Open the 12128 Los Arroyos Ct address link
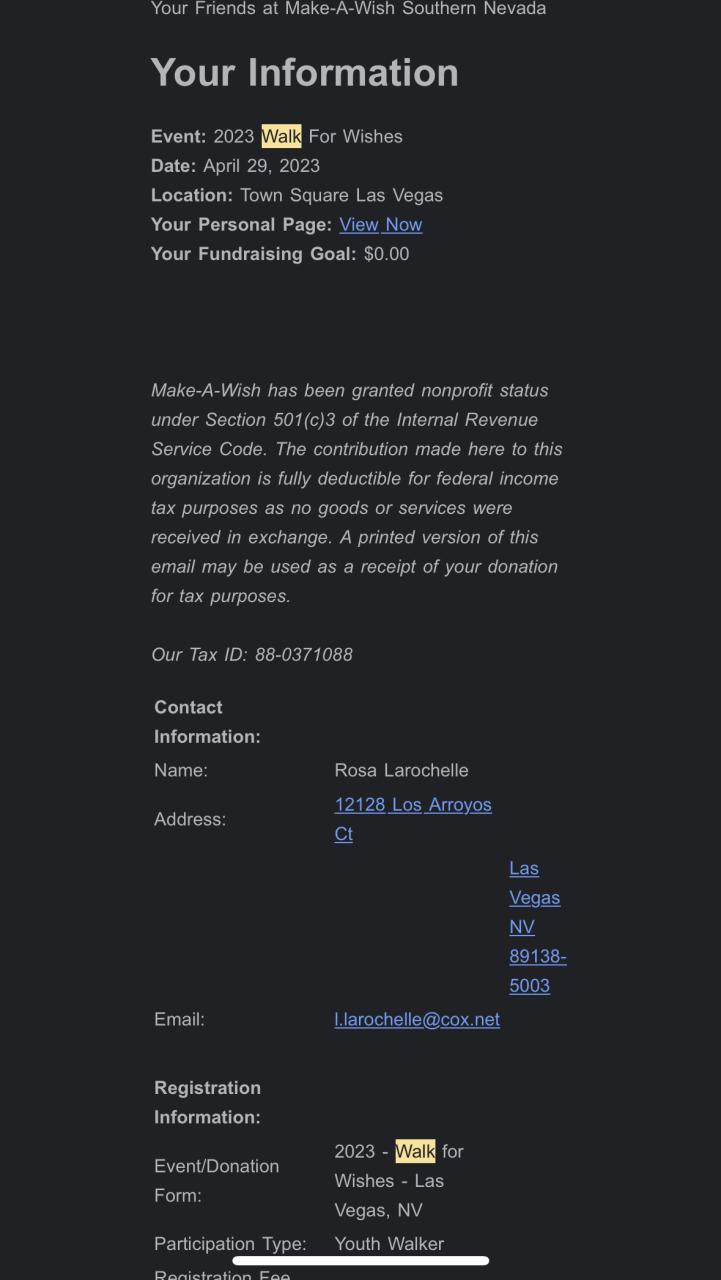 (x=412, y=805)
